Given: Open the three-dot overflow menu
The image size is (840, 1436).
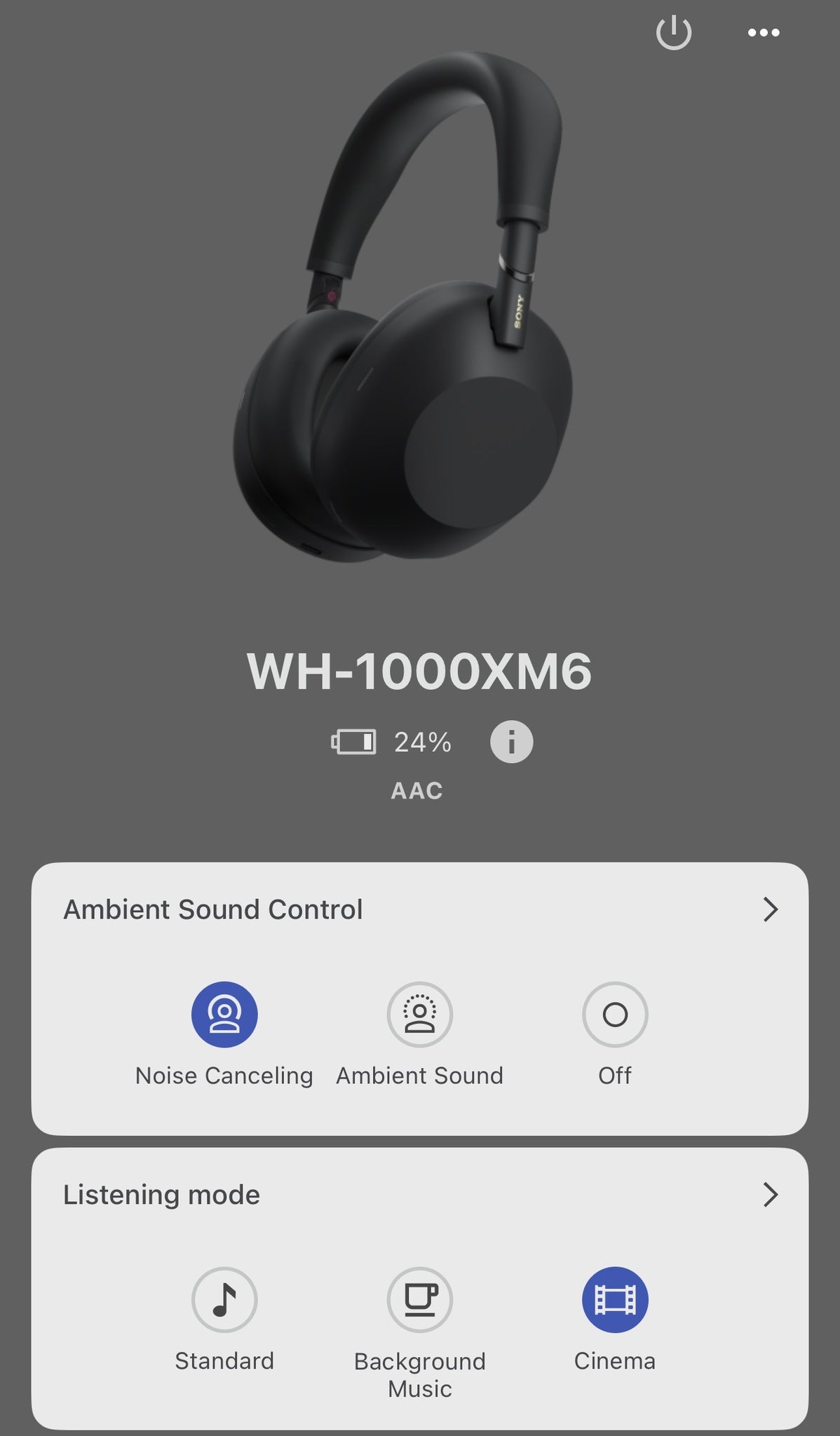Looking at the screenshot, I should 764,33.
